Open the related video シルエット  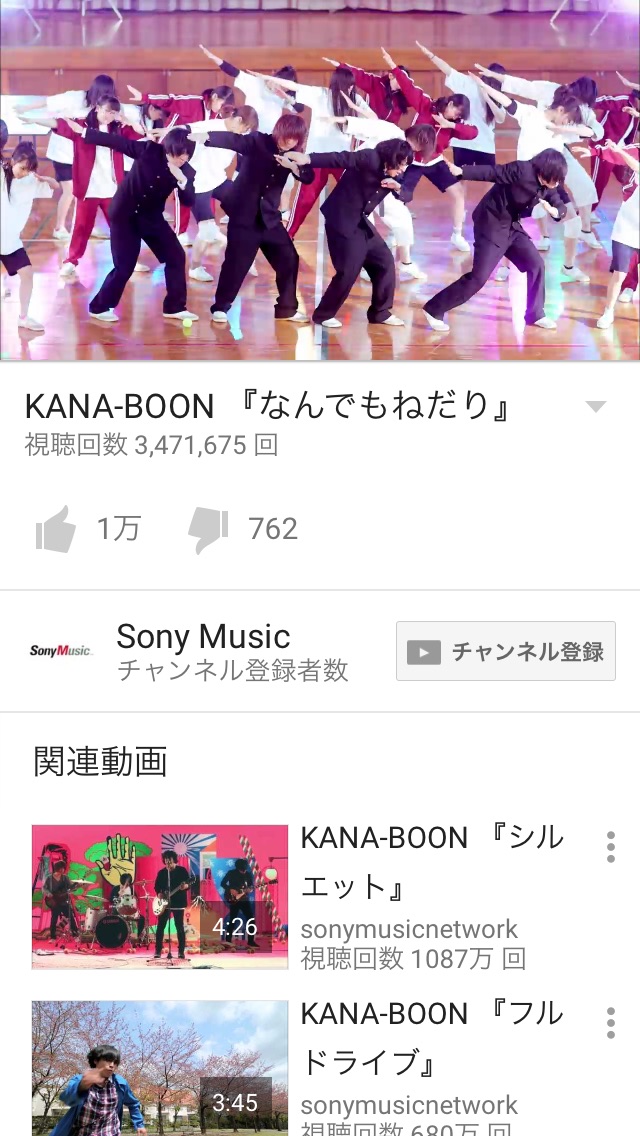[x=160, y=897]
